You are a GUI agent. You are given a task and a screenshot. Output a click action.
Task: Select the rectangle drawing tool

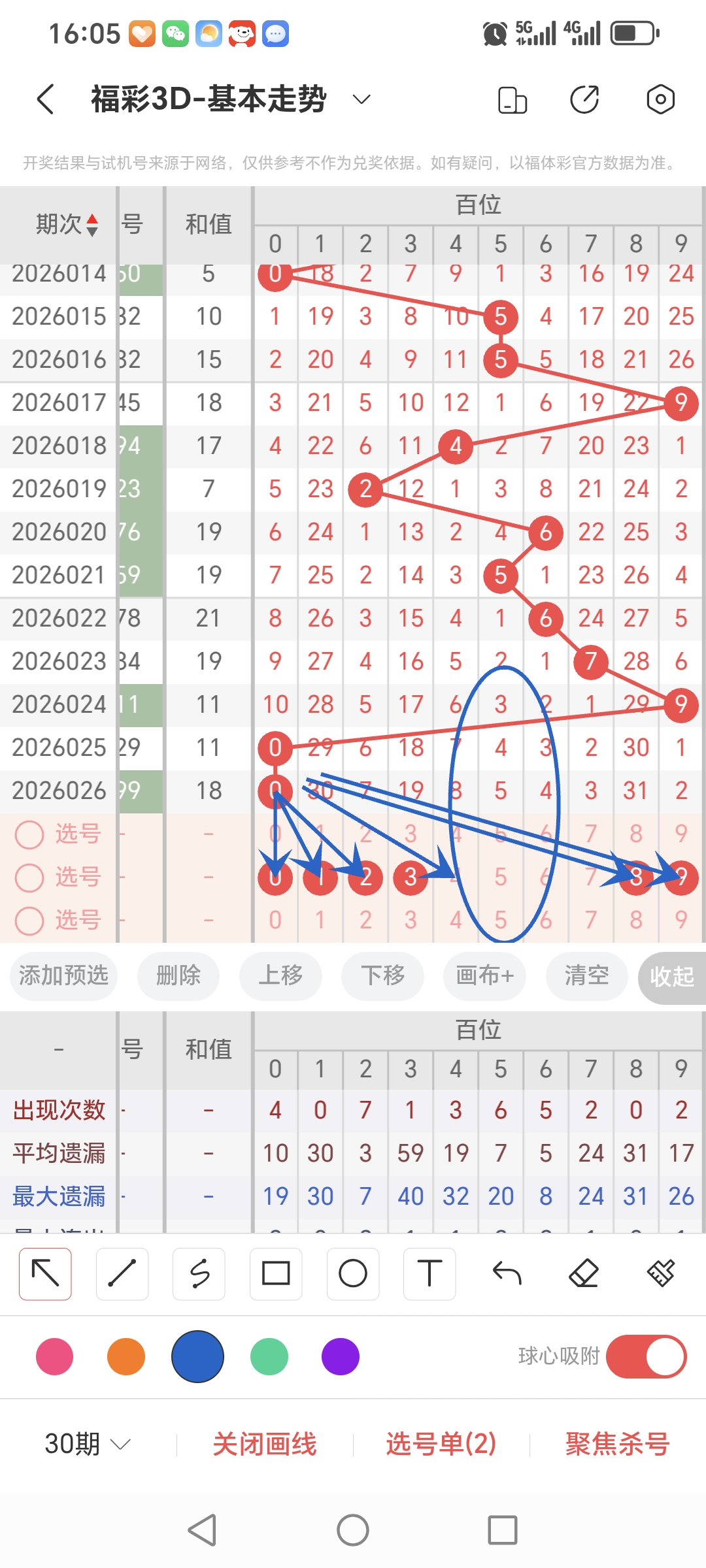tap(275, 1274)
